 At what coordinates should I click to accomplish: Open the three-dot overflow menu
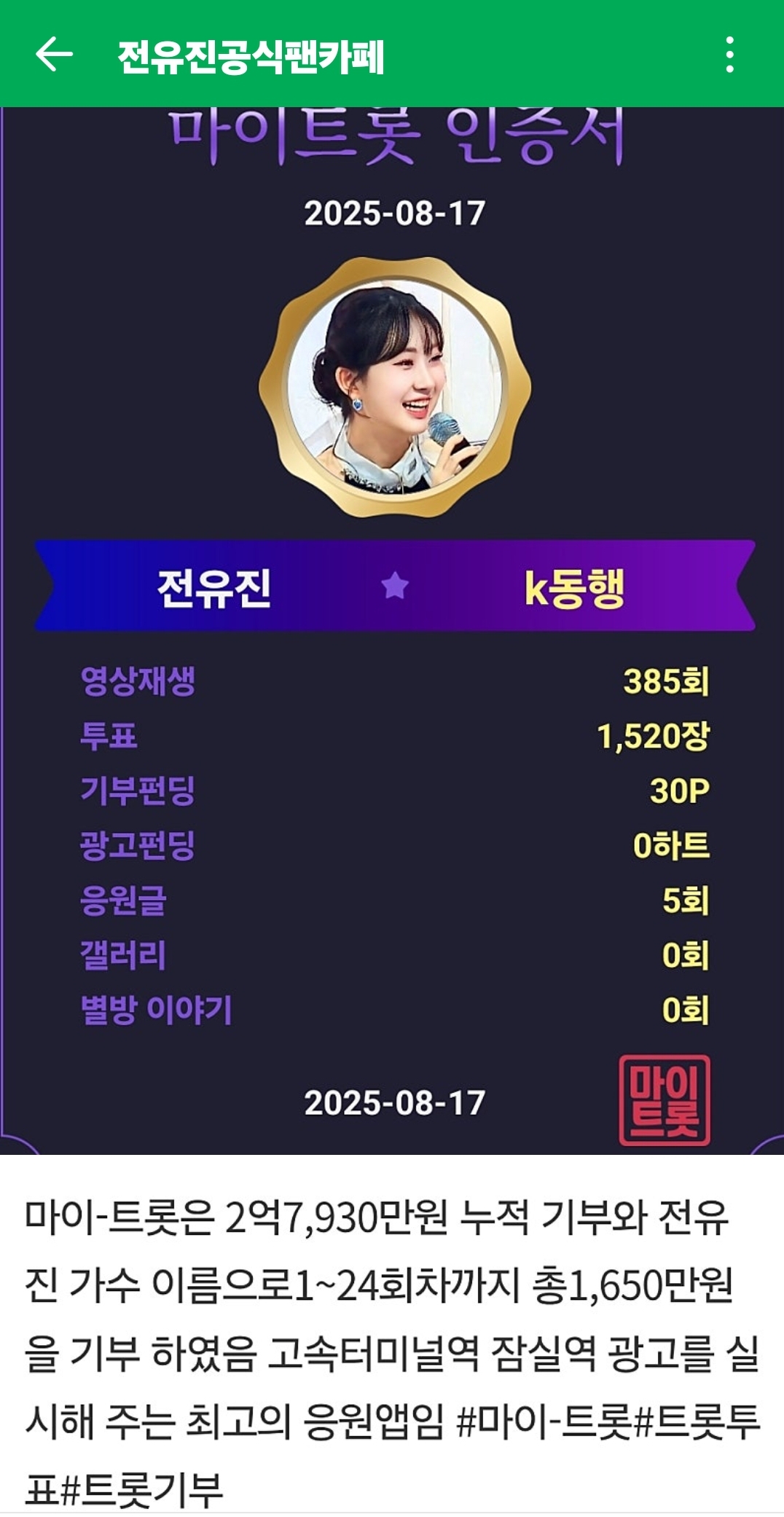pos(729,55)
